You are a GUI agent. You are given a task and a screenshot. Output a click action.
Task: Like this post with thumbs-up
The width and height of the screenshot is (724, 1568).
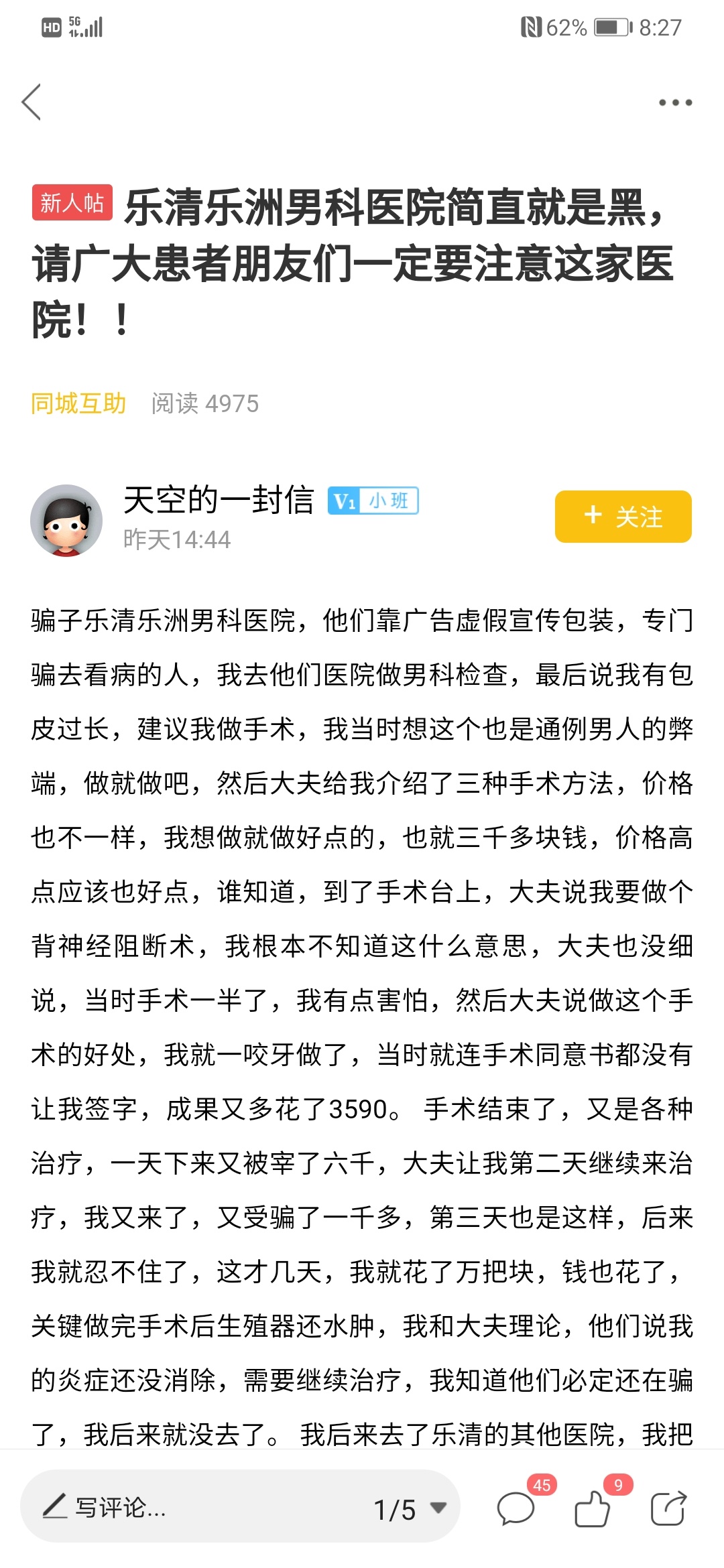pyautogui.click(x=593, y=1509)
